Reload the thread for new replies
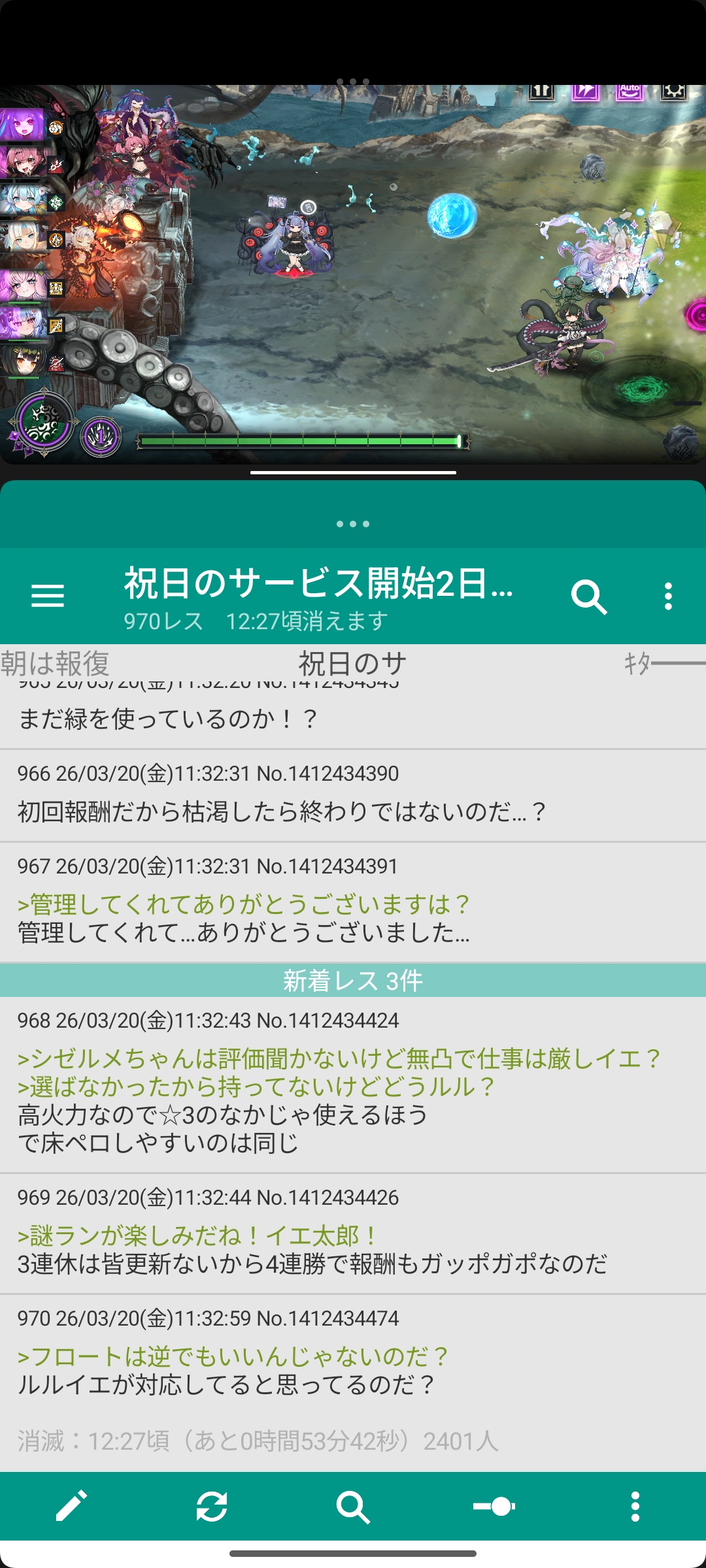This screenshot has height=1568, width=706. [x=212, y=1507]
